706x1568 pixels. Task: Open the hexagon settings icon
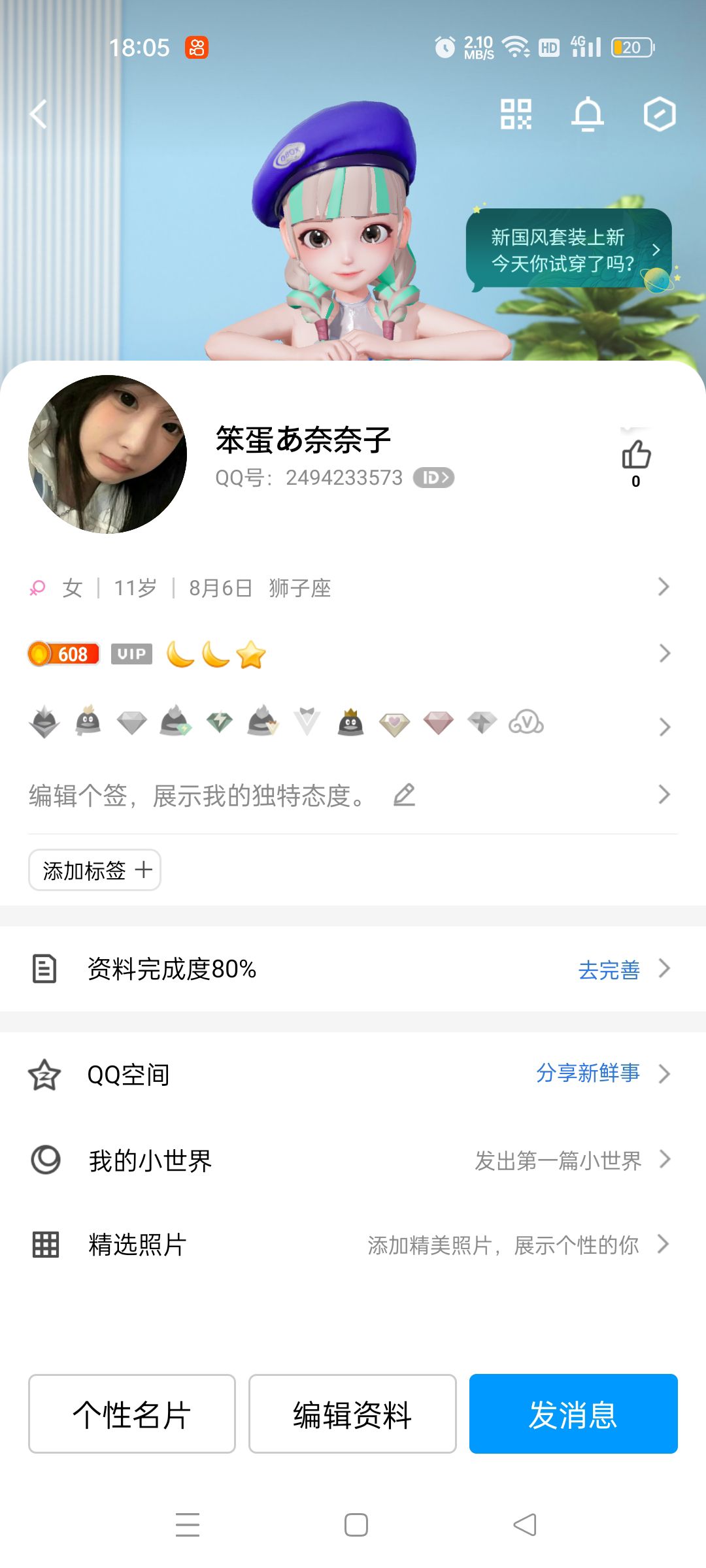coord(659,114)
